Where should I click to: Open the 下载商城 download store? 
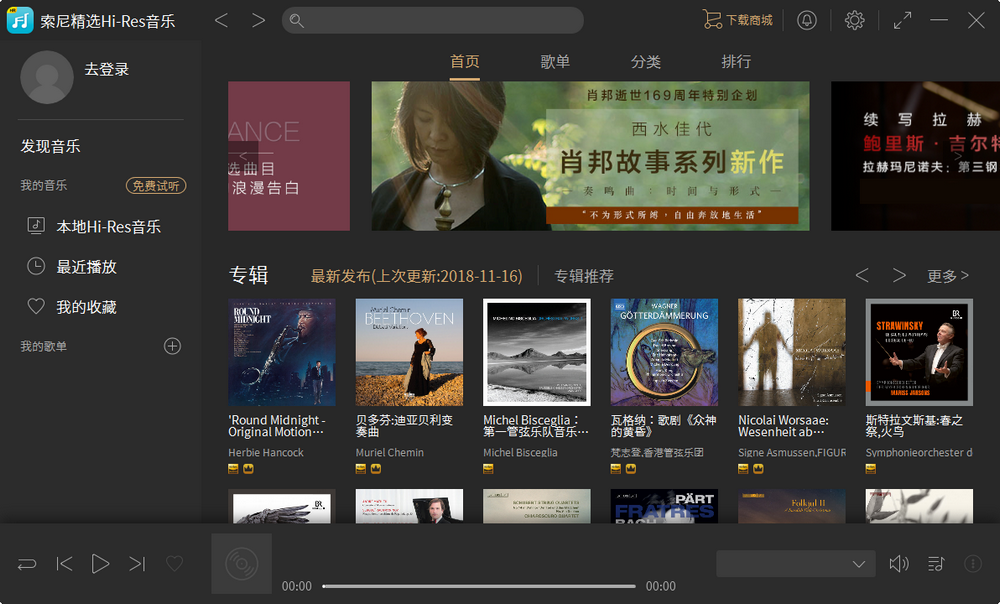(738, 20)
